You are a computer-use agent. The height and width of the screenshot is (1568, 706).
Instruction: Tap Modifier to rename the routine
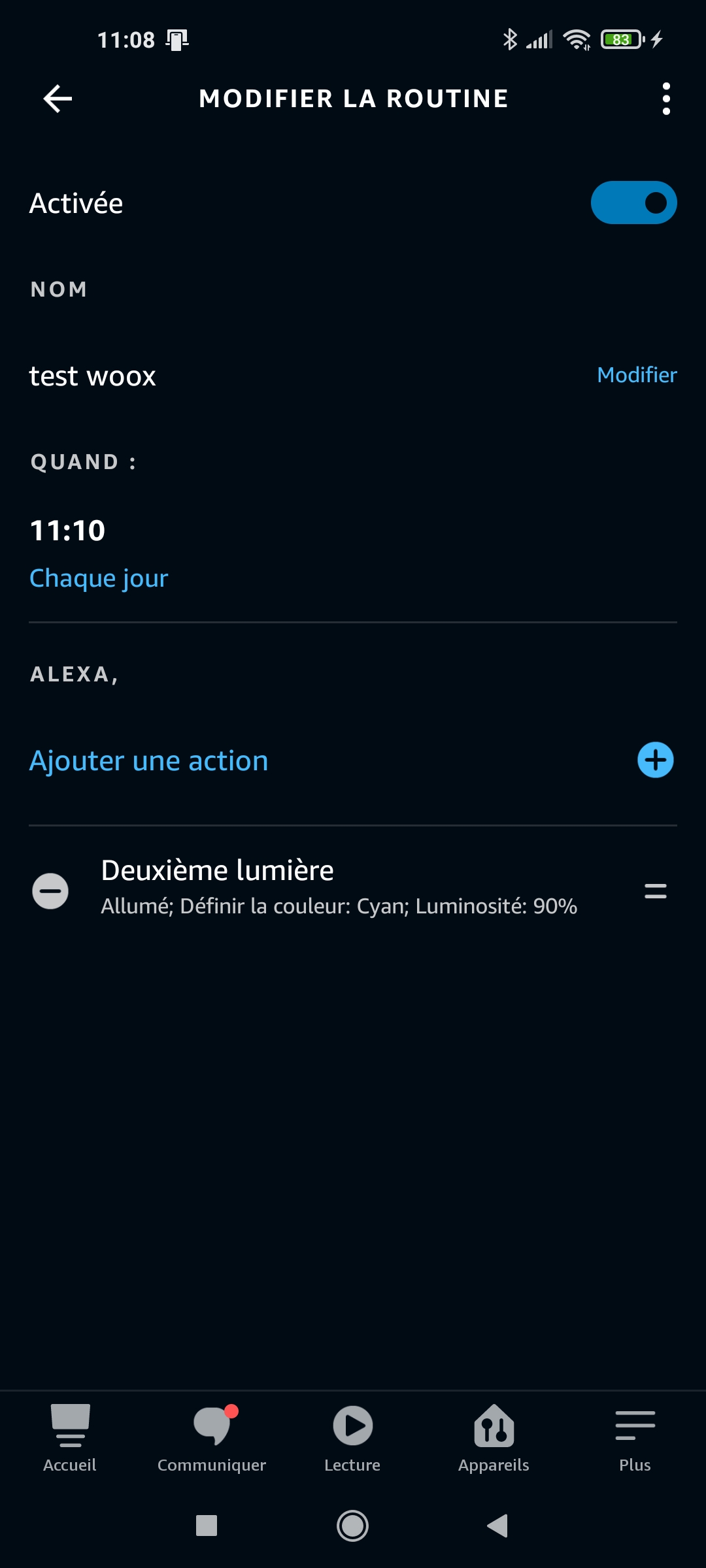coord(637,375)
